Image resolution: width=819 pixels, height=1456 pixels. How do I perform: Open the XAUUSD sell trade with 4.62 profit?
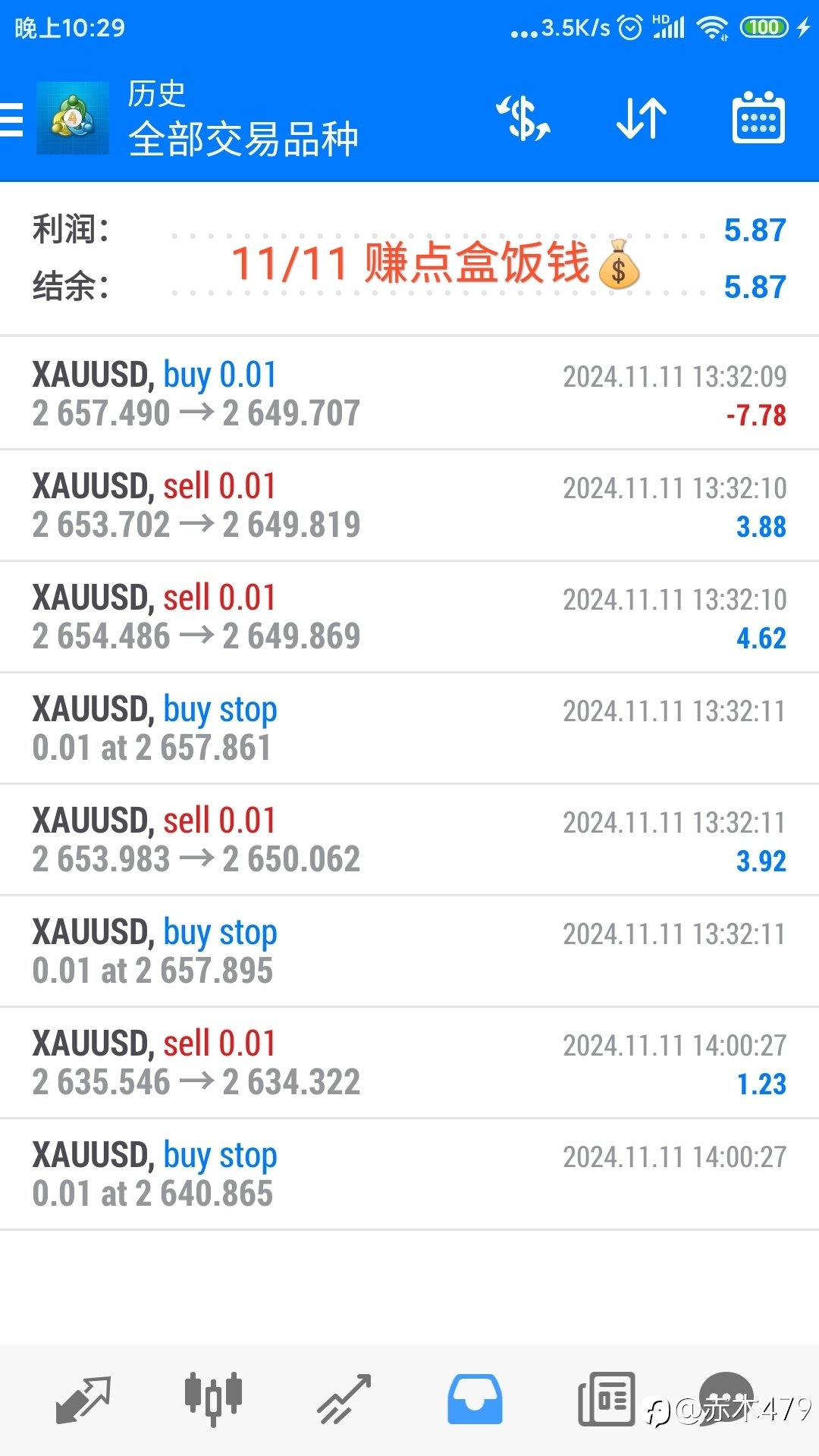[409, 617]
